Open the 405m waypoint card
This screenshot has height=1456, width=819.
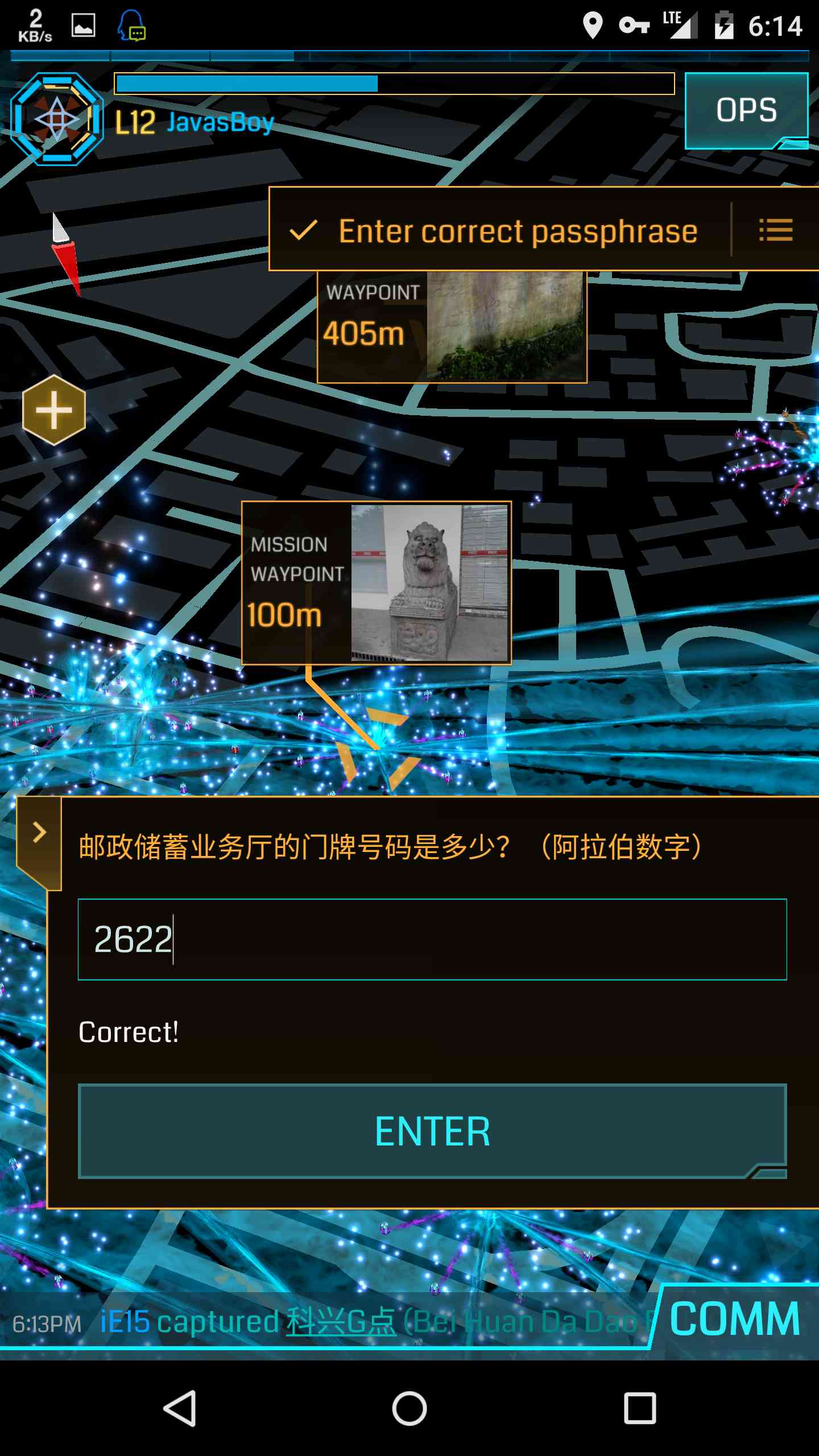(x=452, y=326)
